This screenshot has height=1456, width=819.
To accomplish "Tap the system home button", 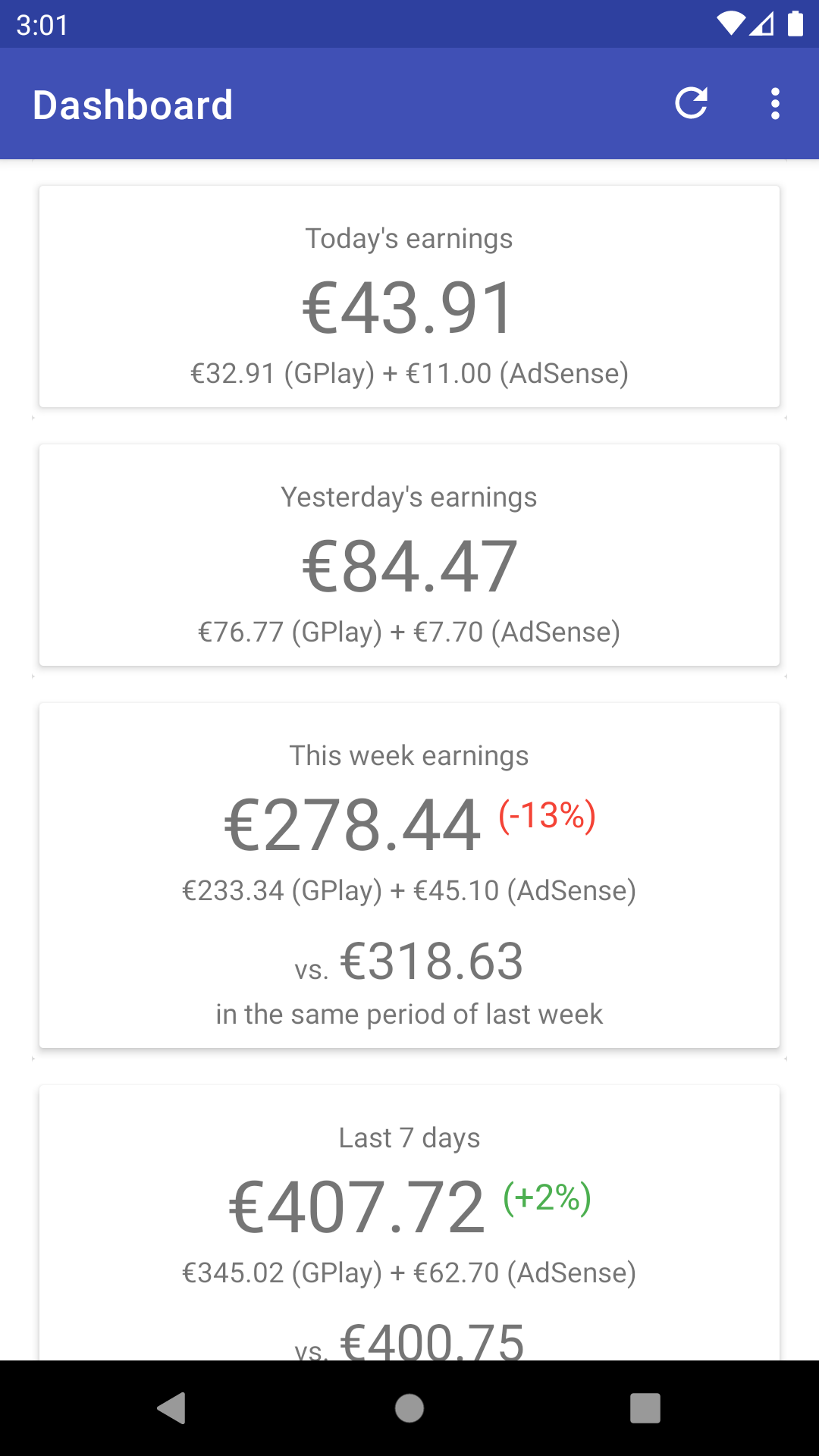I will point(409,1408).
